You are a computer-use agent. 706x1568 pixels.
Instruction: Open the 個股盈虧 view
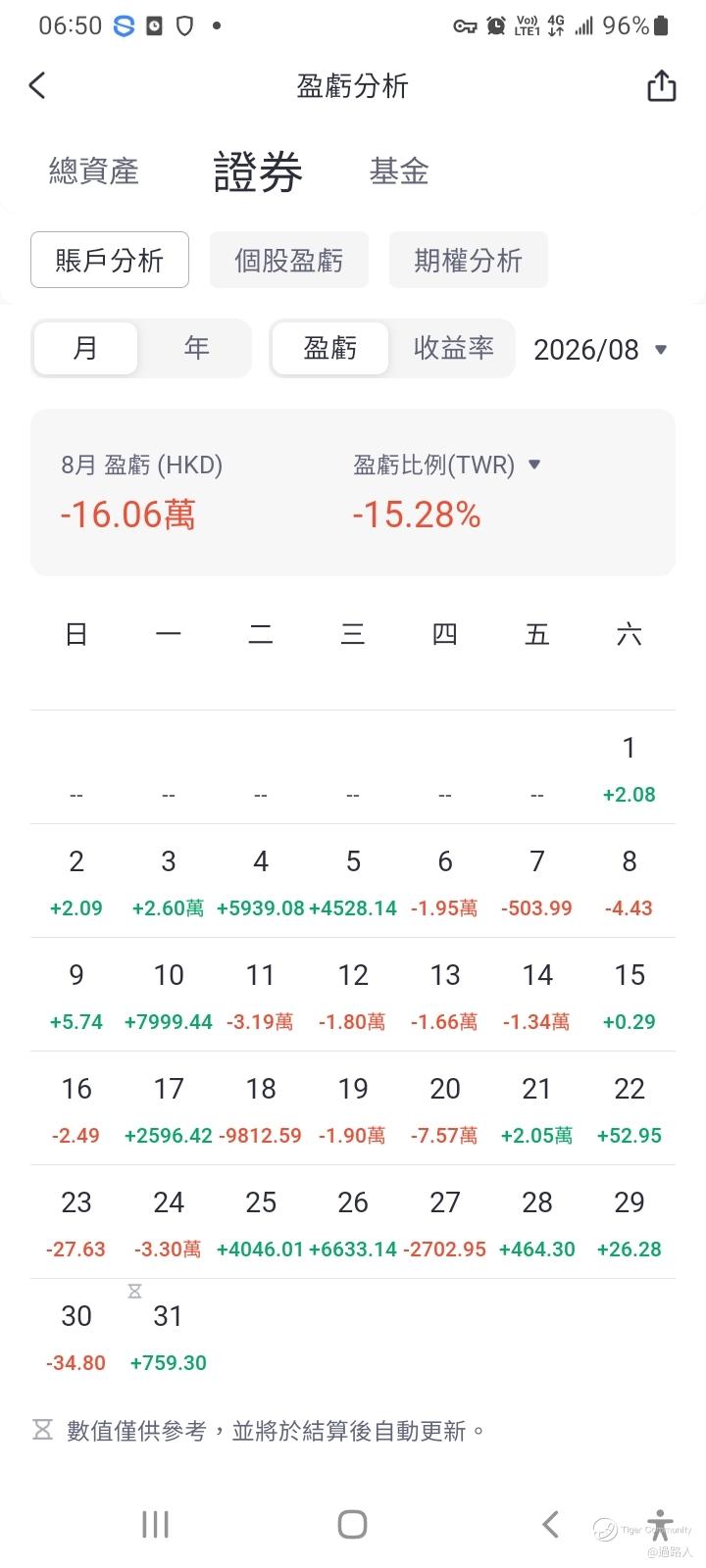tap(289, 260)
